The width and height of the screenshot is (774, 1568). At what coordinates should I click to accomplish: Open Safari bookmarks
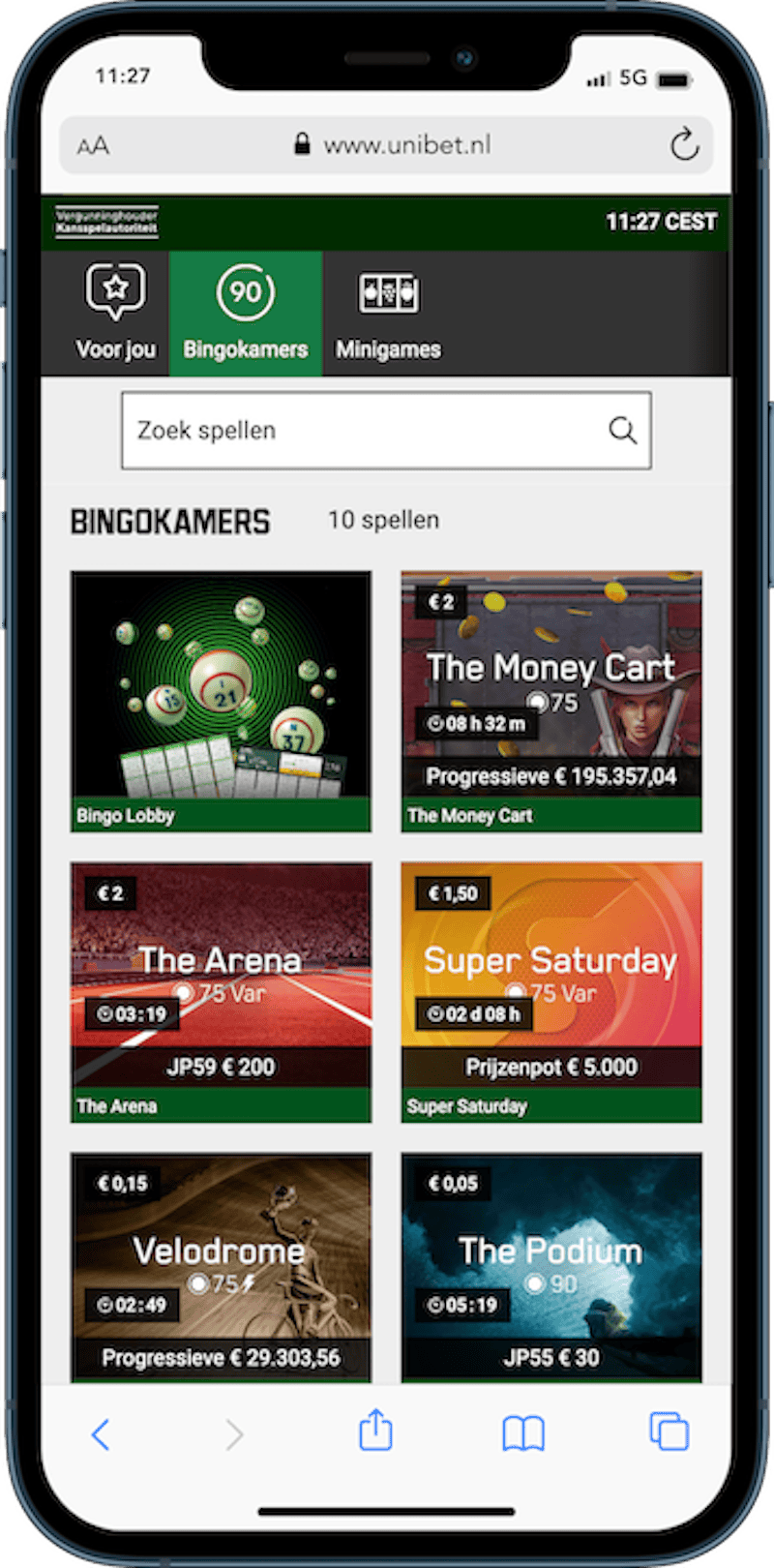click(523, 1433)
